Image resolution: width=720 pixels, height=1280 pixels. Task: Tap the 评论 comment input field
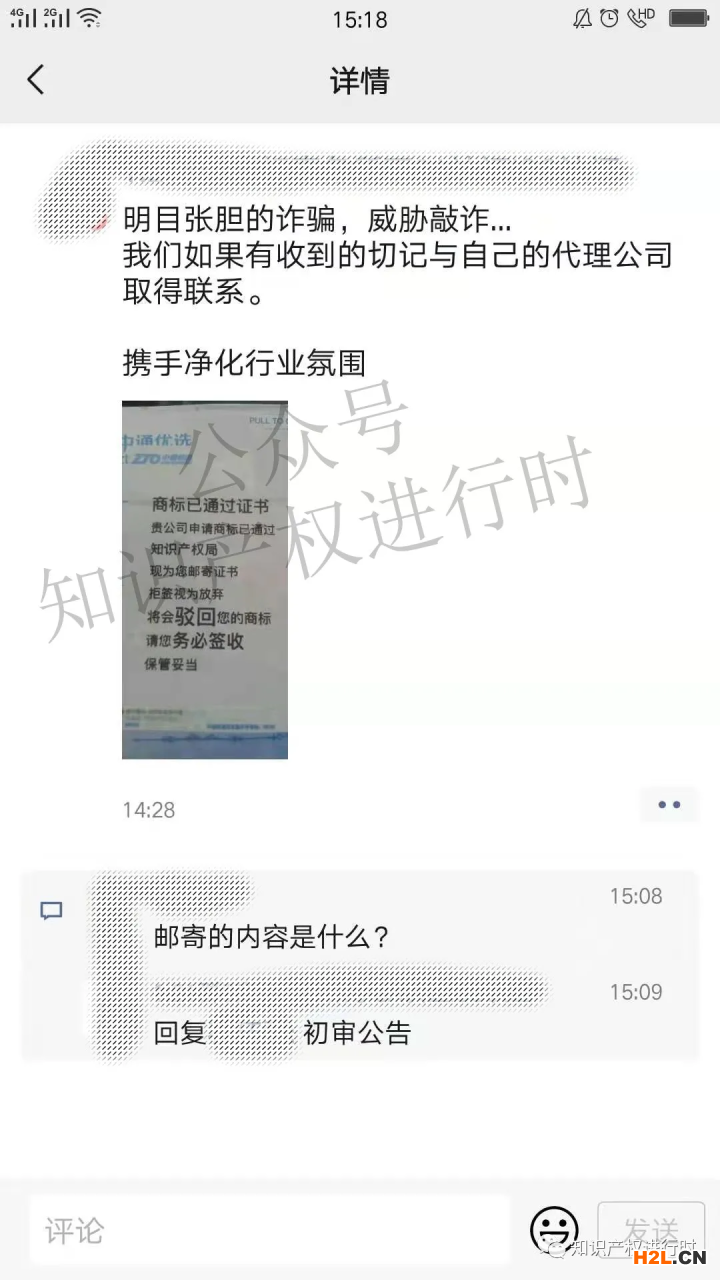click(x=270, y=1230)
